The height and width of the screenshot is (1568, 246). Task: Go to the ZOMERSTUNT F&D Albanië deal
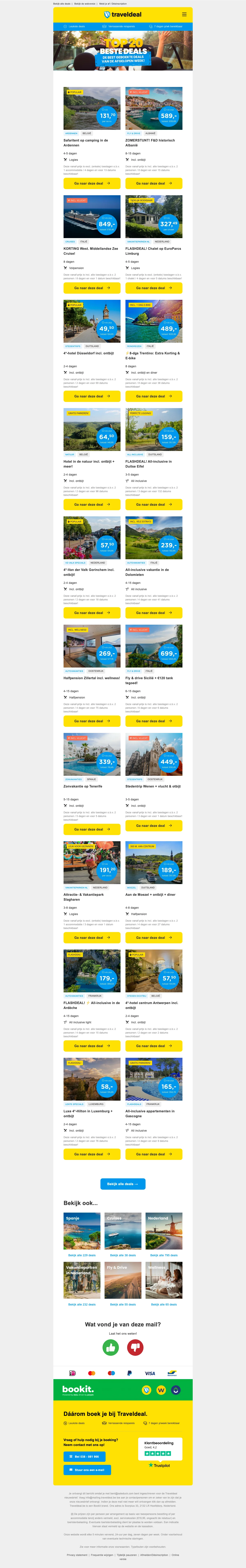[154, 183]
